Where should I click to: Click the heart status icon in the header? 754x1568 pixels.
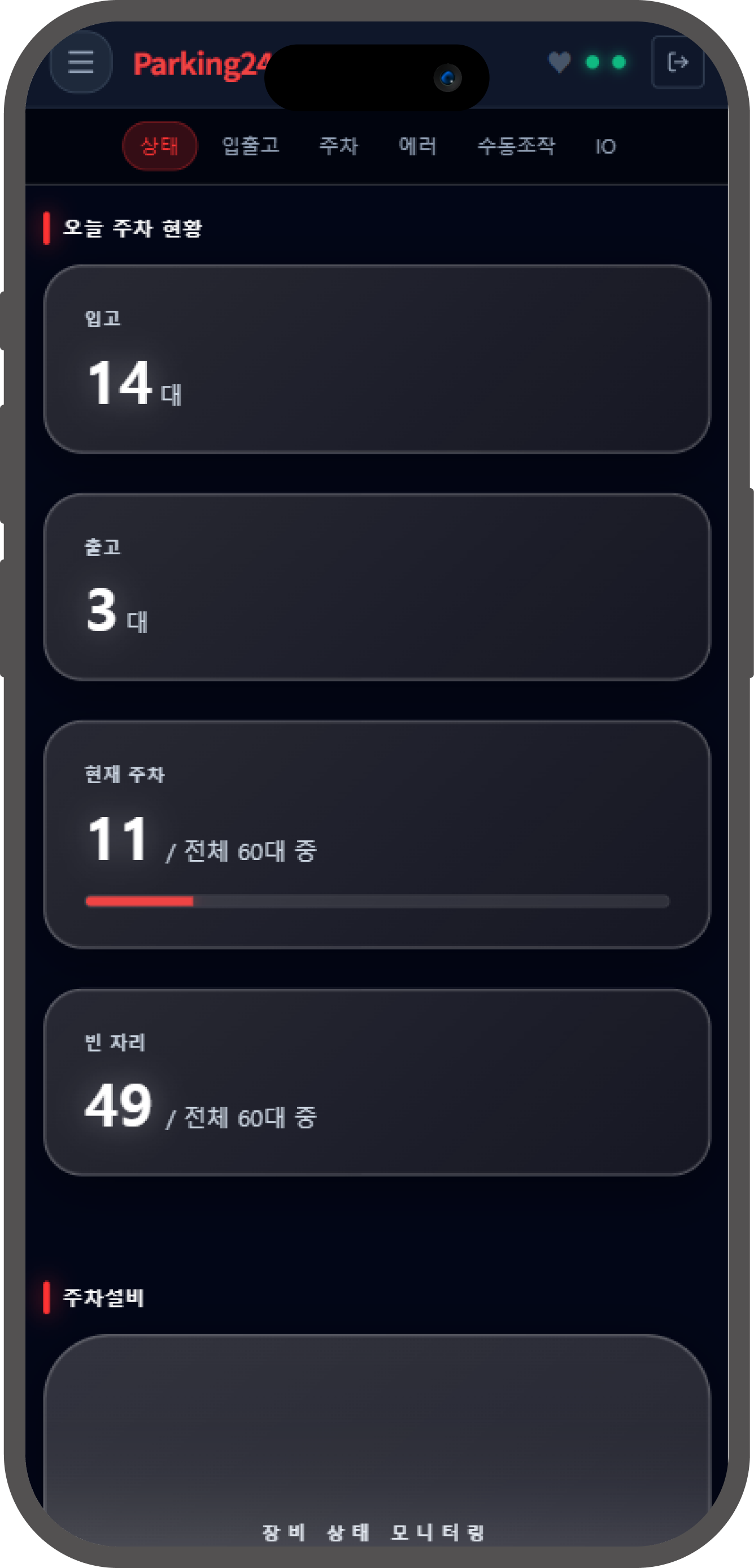coord(559,62)
